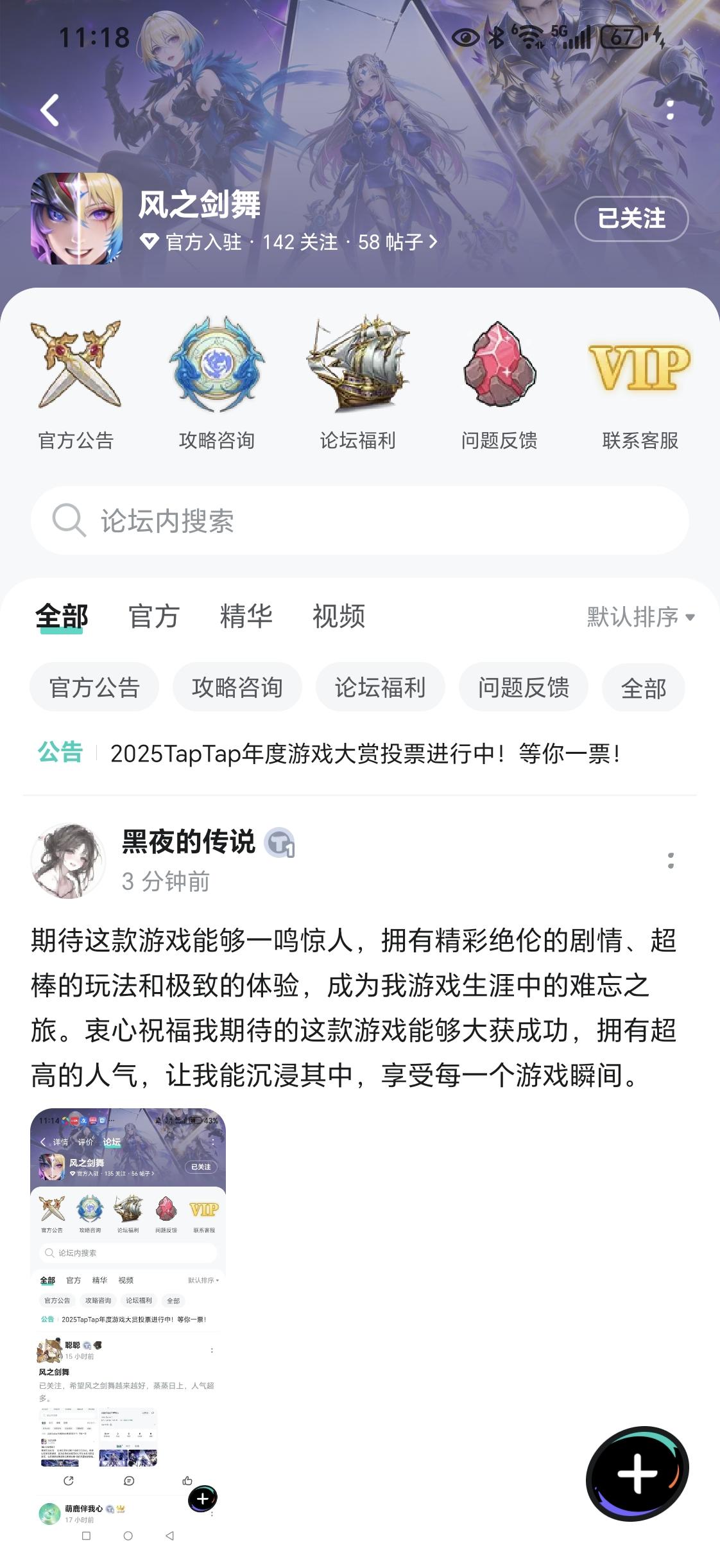Open the 2025TapTap年度游戏大赏 announcement
Viewport: 720px width, 1568px height.
click(365, 754)
